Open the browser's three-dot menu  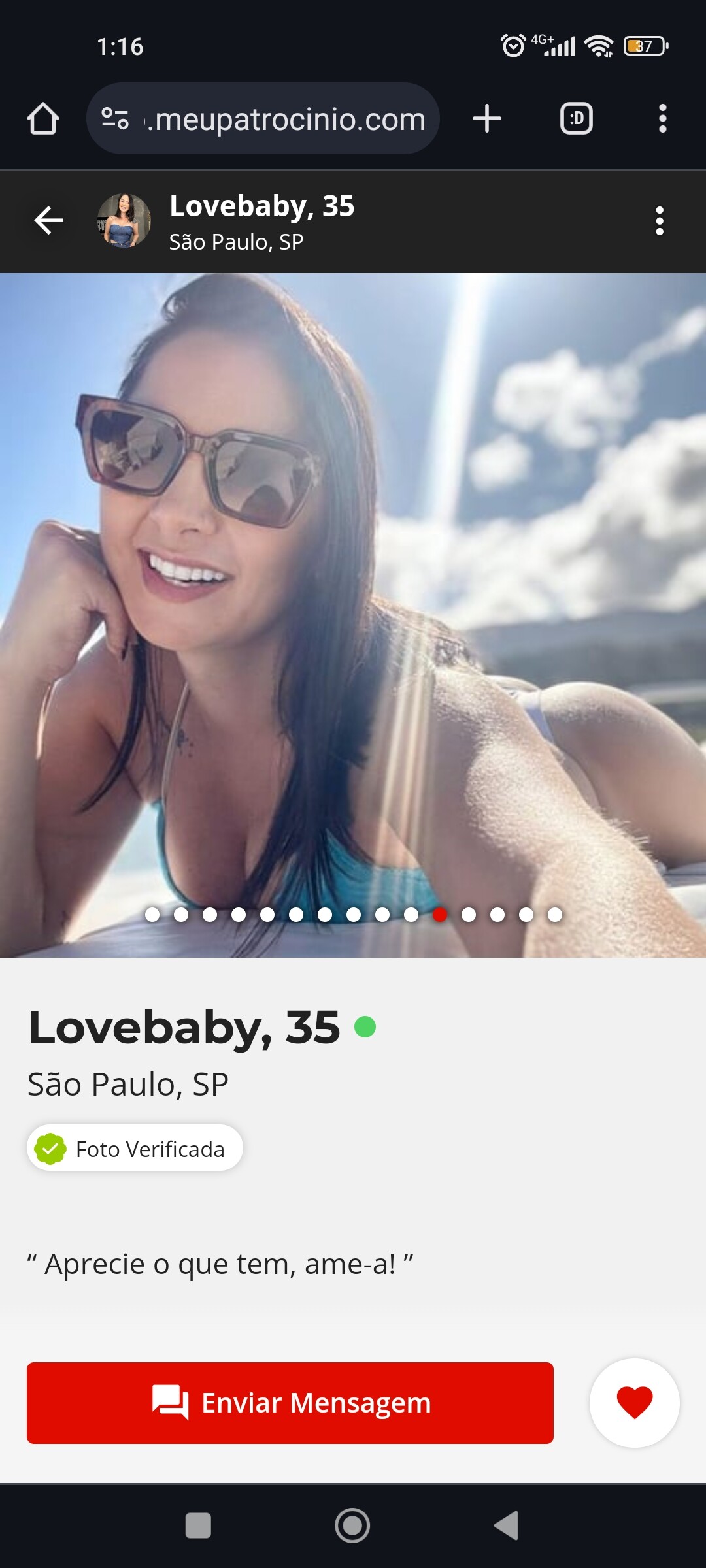coord(662,119)
